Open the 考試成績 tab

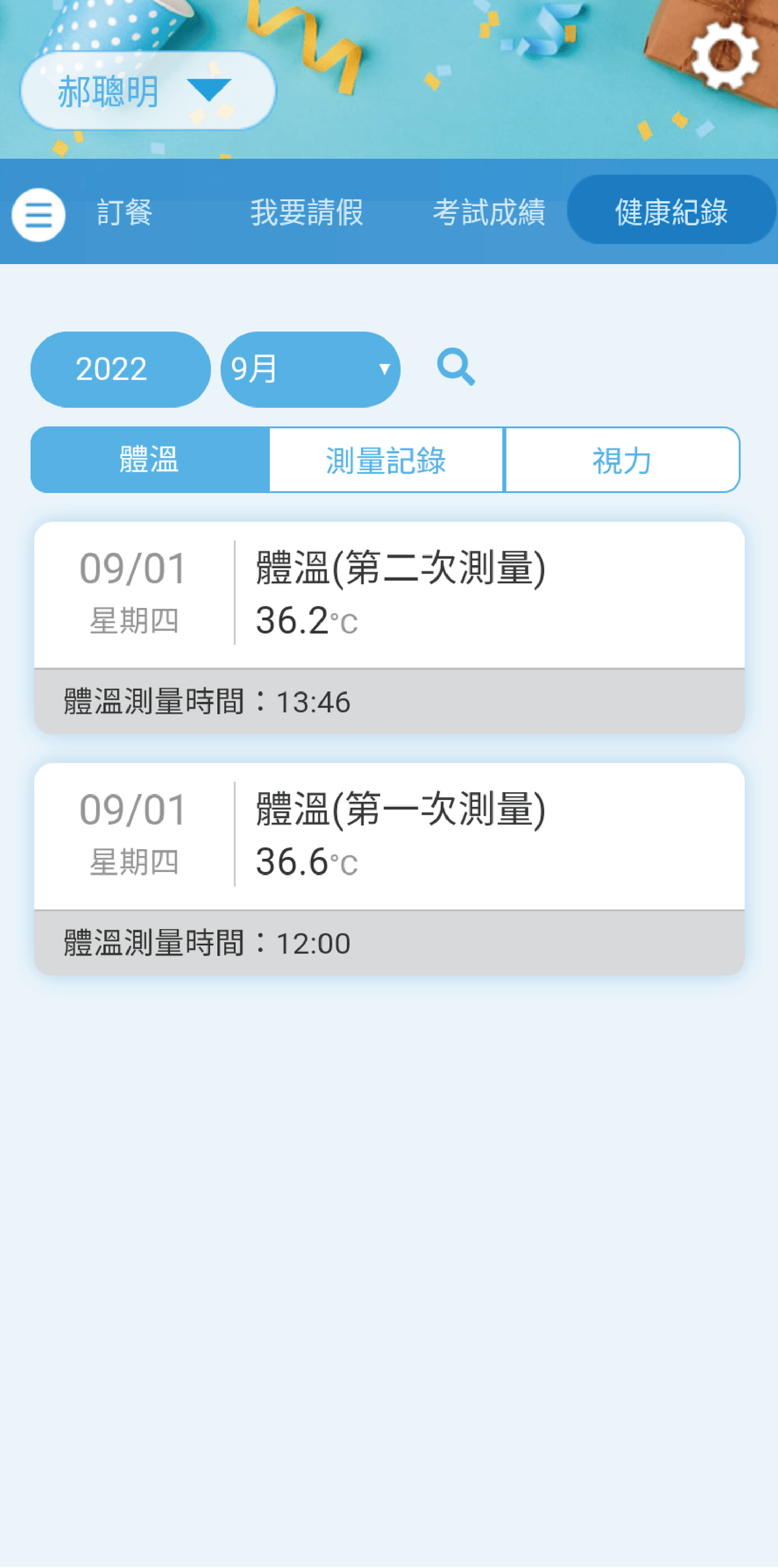(489, 212)
